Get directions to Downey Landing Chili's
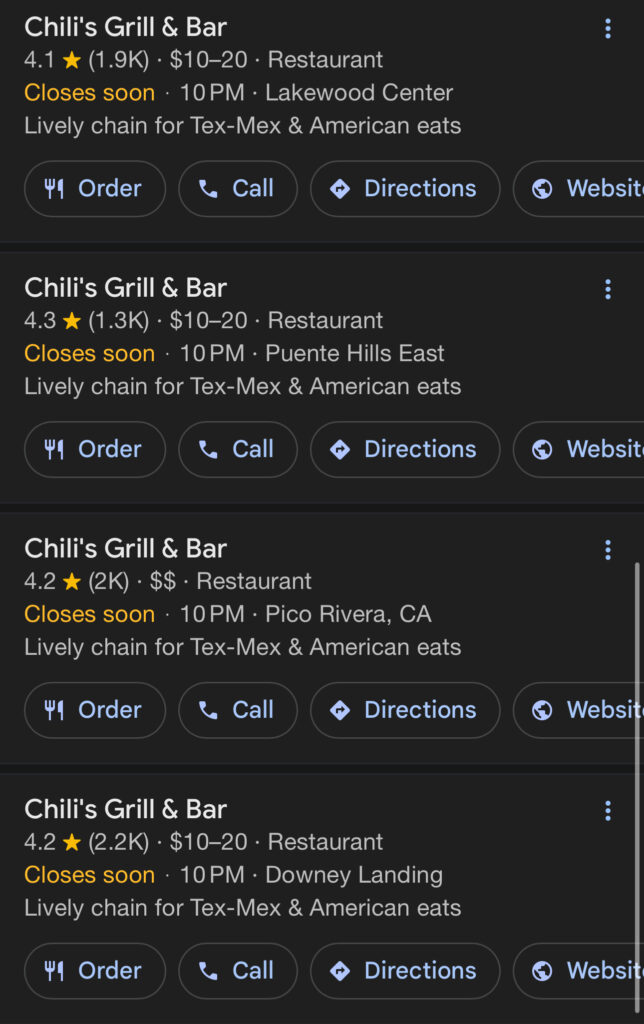The image size is (644, 1024). point(404,971)
